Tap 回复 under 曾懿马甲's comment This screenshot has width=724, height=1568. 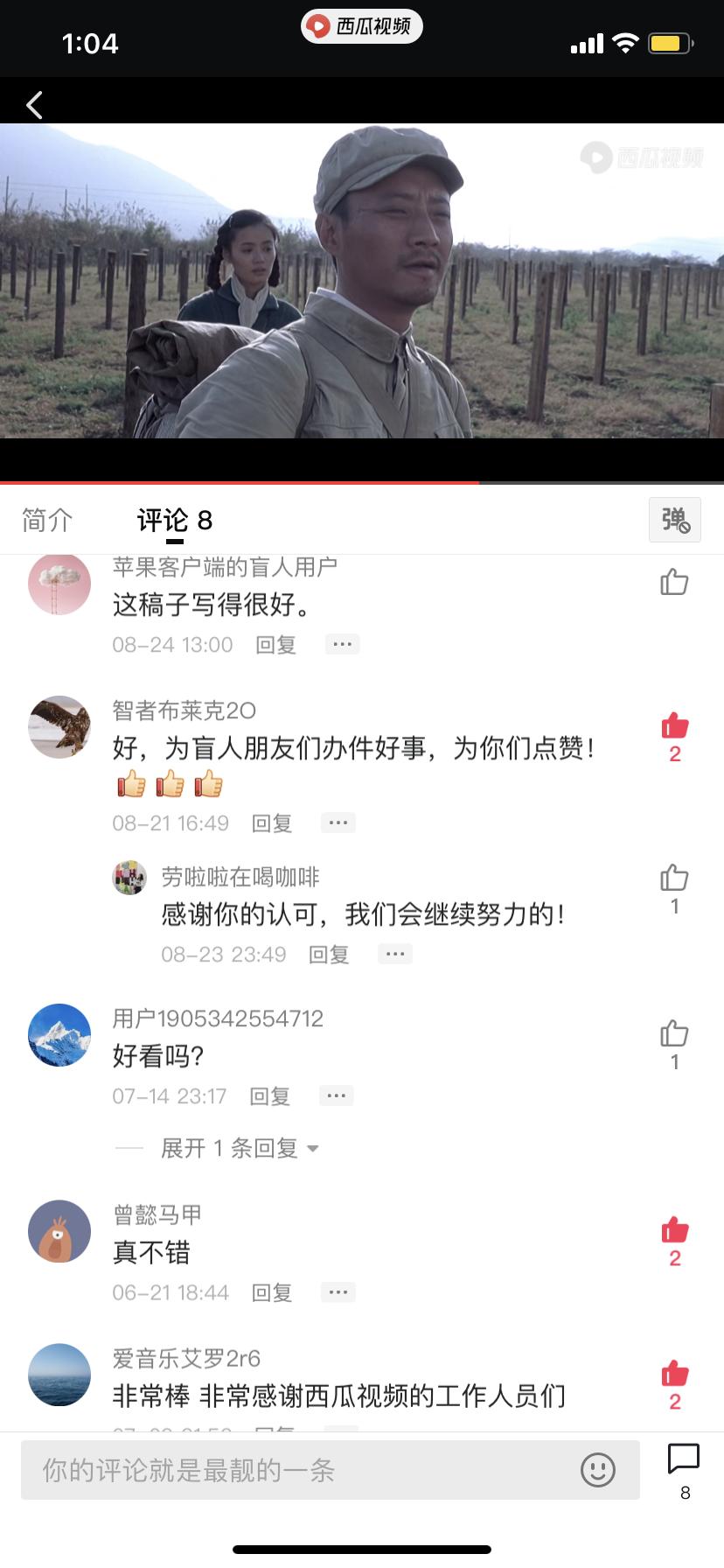pos(271,1292)
